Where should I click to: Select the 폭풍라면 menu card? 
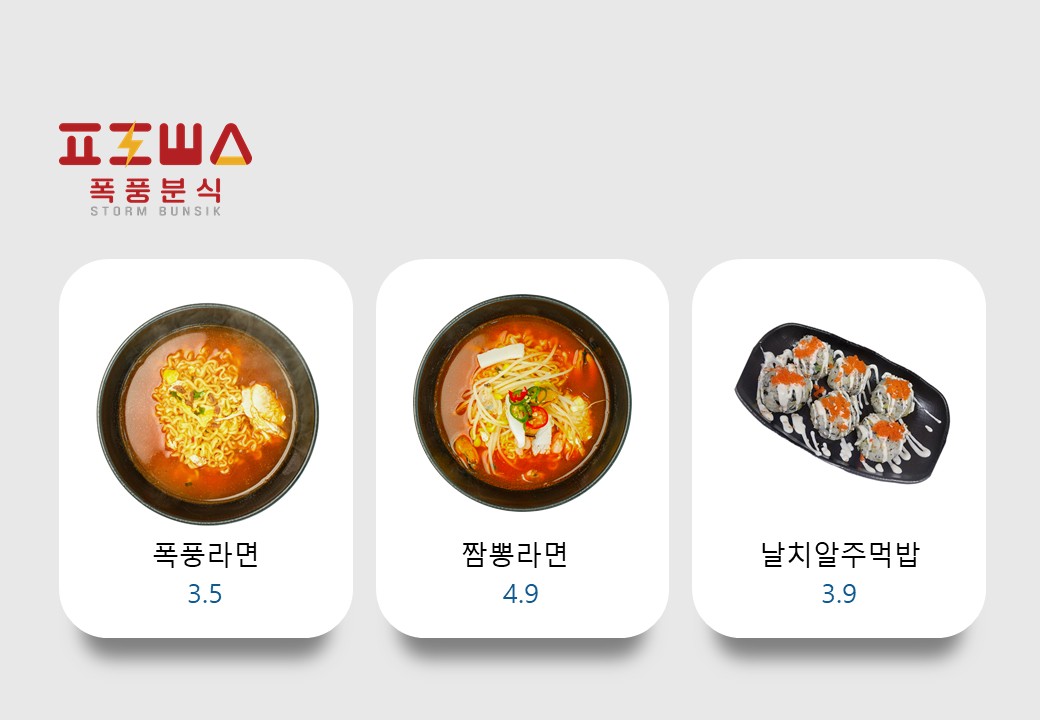(206, 448)
